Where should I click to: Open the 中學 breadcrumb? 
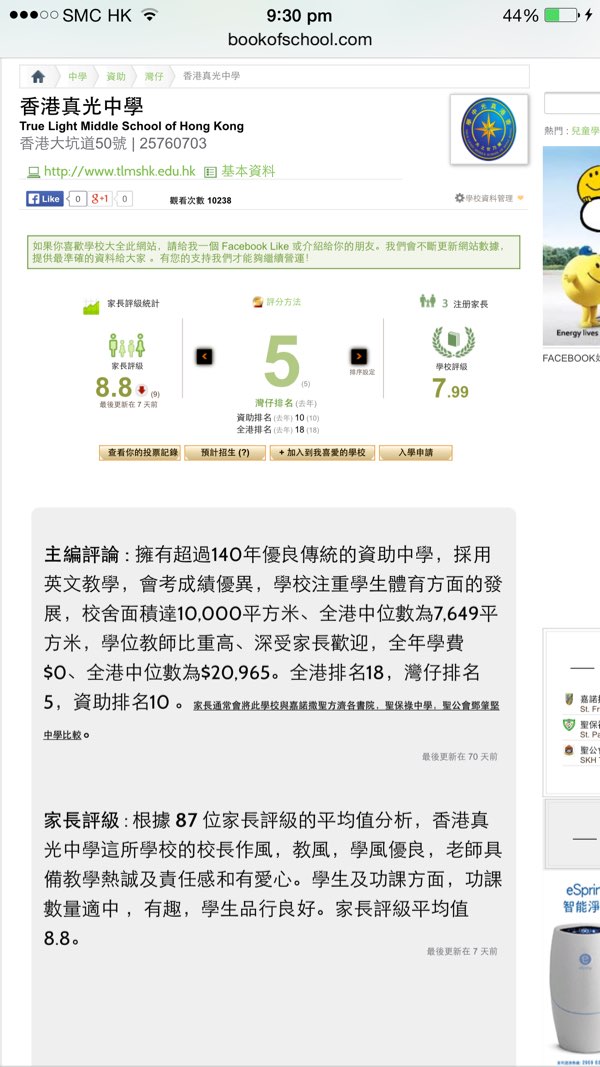coord(77,77)
